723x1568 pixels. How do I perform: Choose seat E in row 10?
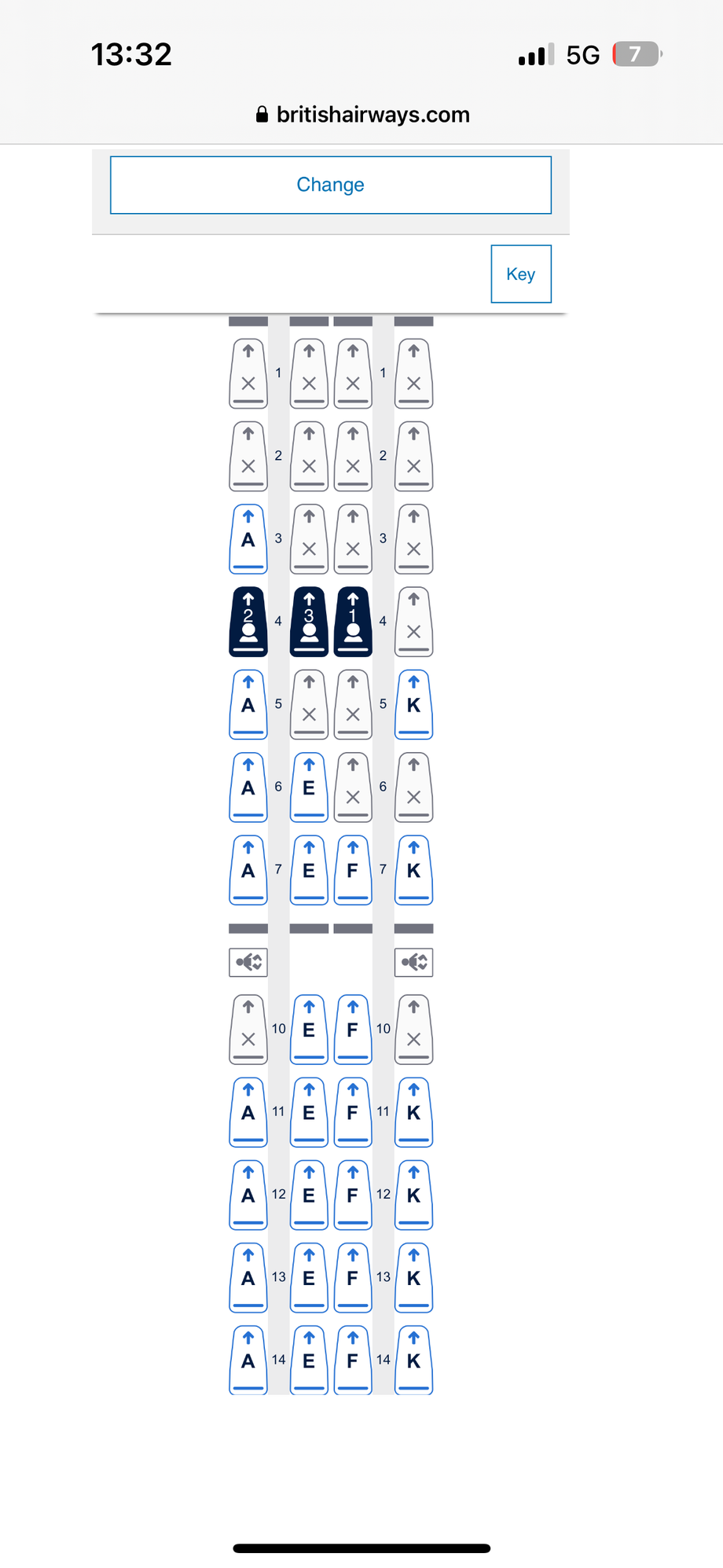[x=310, y=1030]
